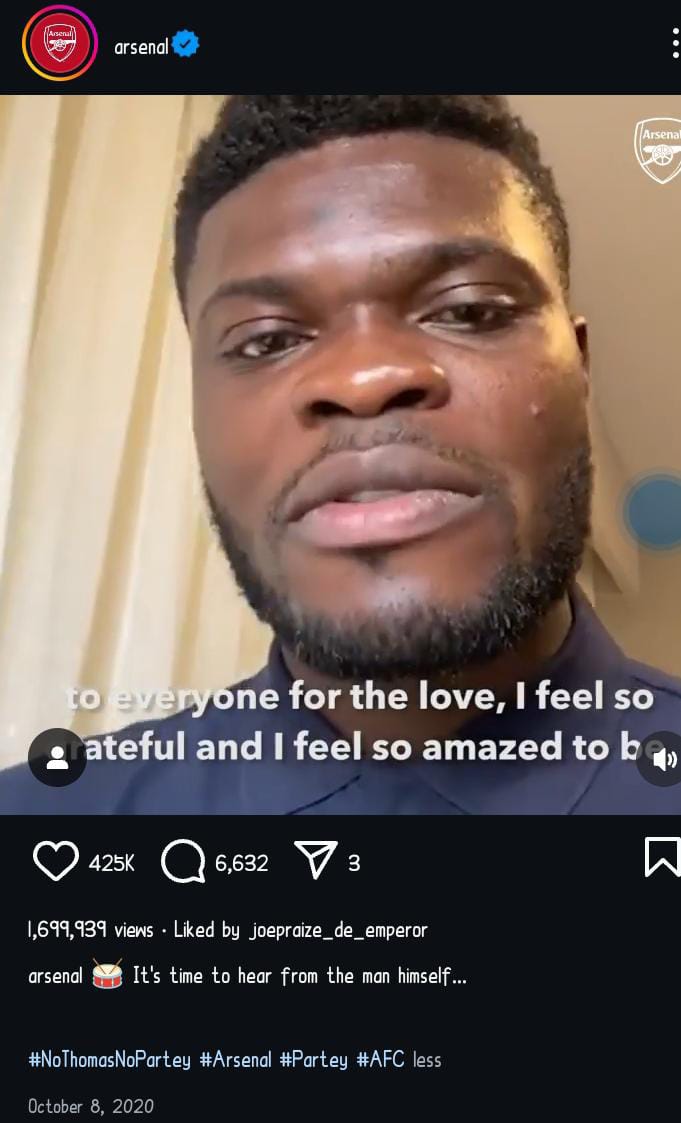Open the arsenal username profile
Viewport: 681px width, 1123px height.
(x=141, y=45)
